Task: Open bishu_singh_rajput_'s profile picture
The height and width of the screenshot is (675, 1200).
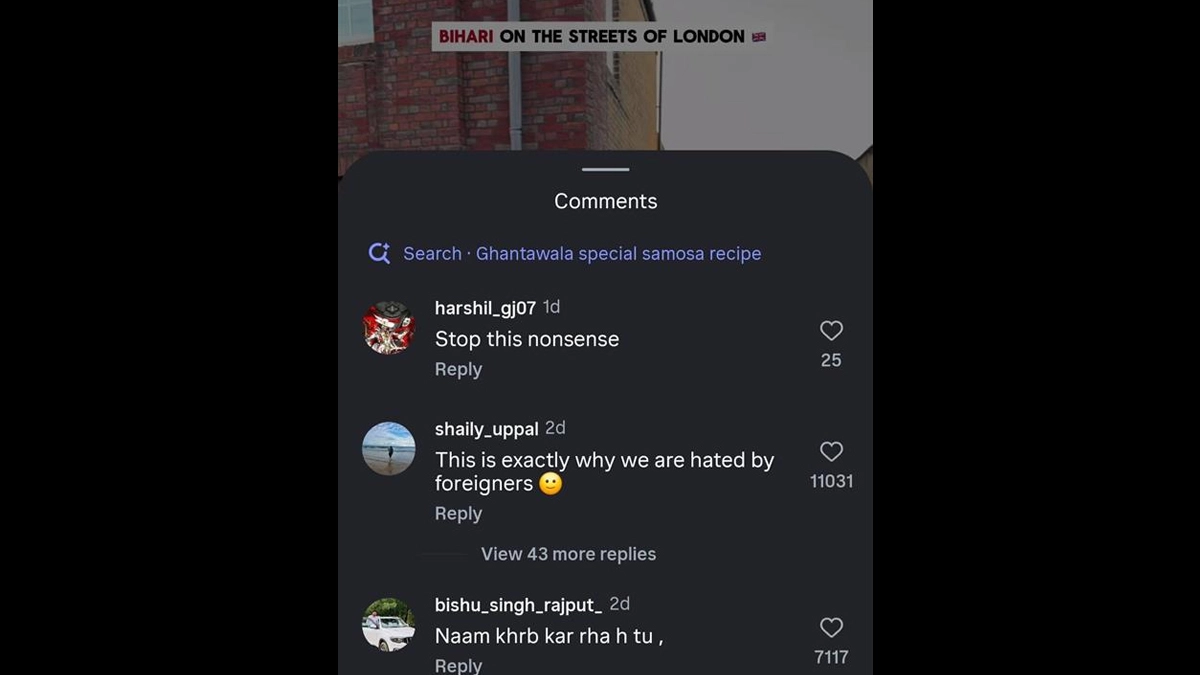Action: pos(389,625)
